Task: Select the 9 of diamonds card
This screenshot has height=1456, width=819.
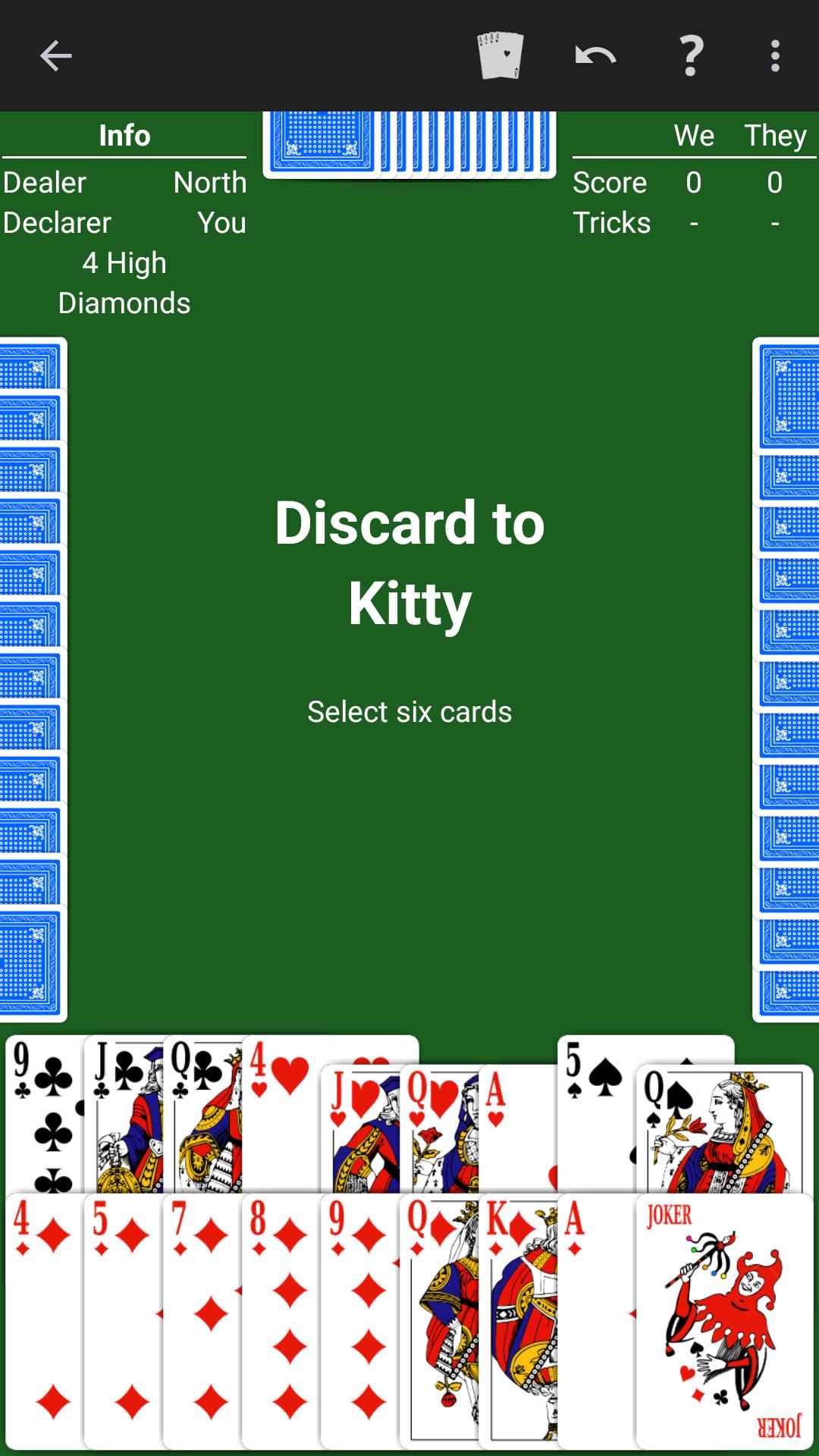Action: click(x=360, y=1322)
